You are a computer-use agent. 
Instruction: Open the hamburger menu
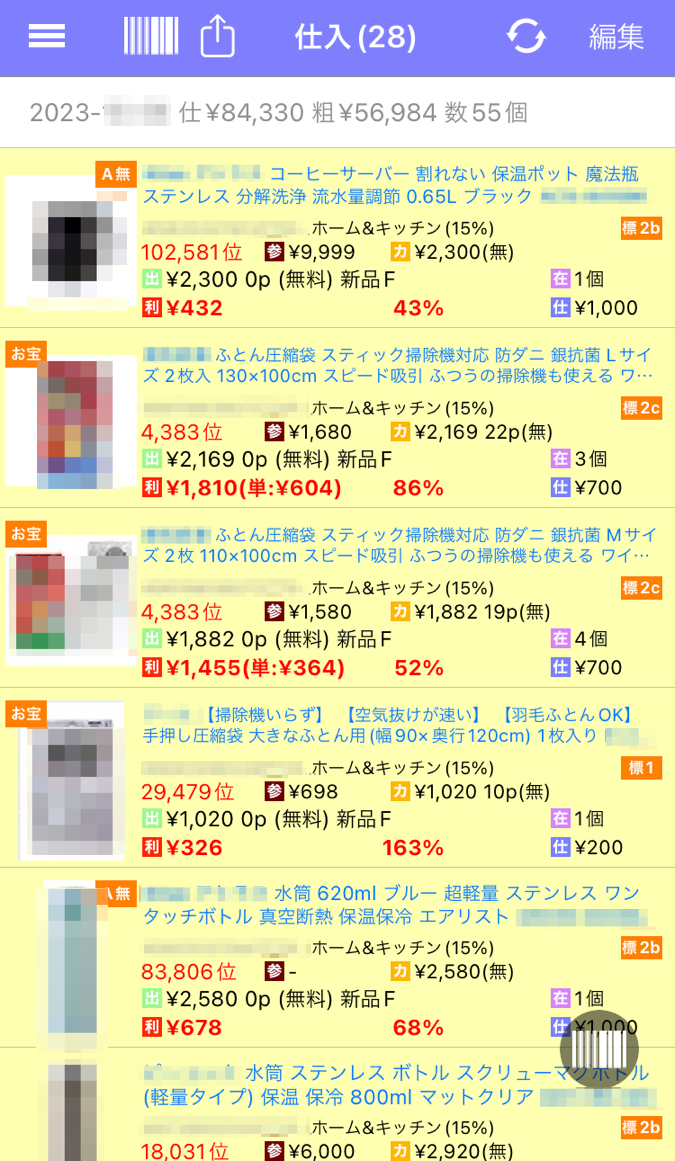coord(47,37)
